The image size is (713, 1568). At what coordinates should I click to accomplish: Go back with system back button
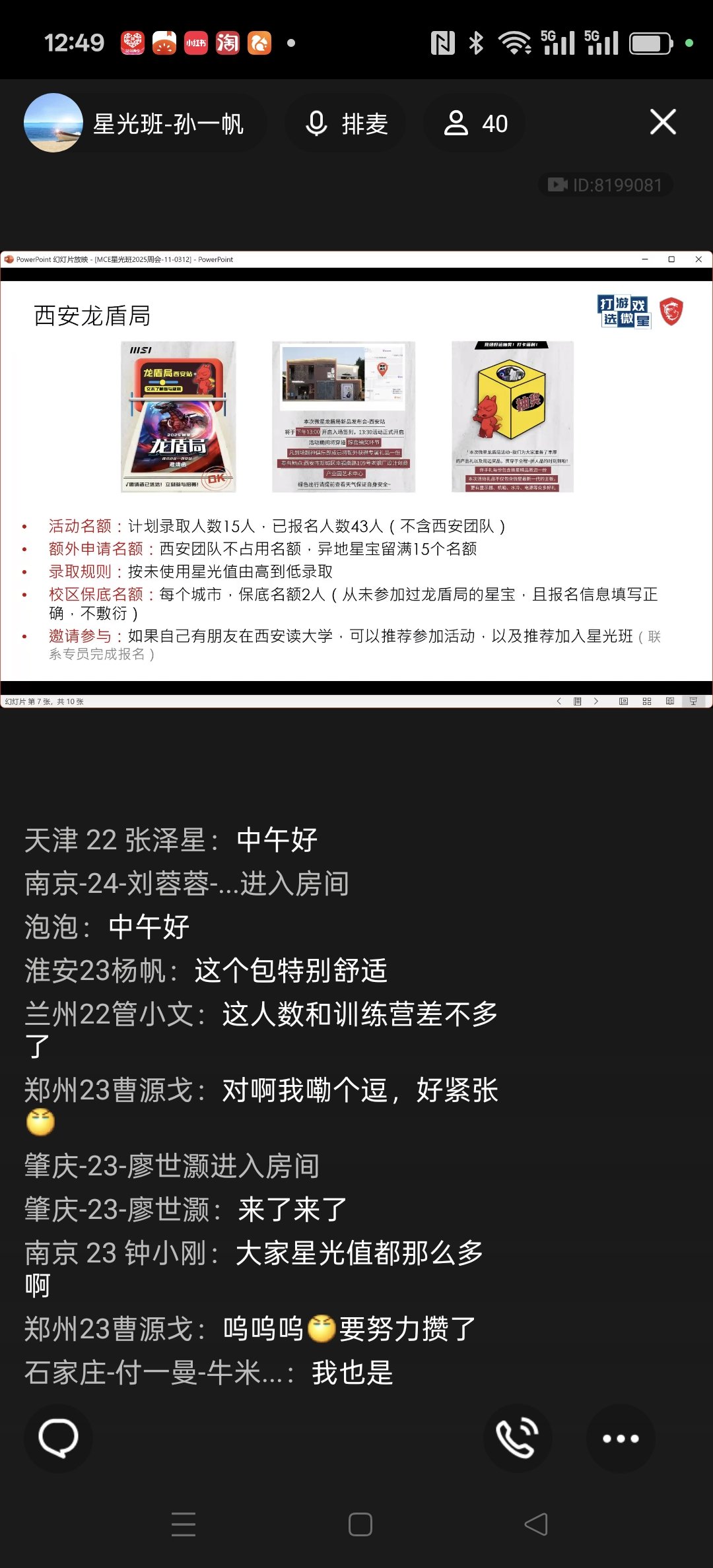point(535,1524)
